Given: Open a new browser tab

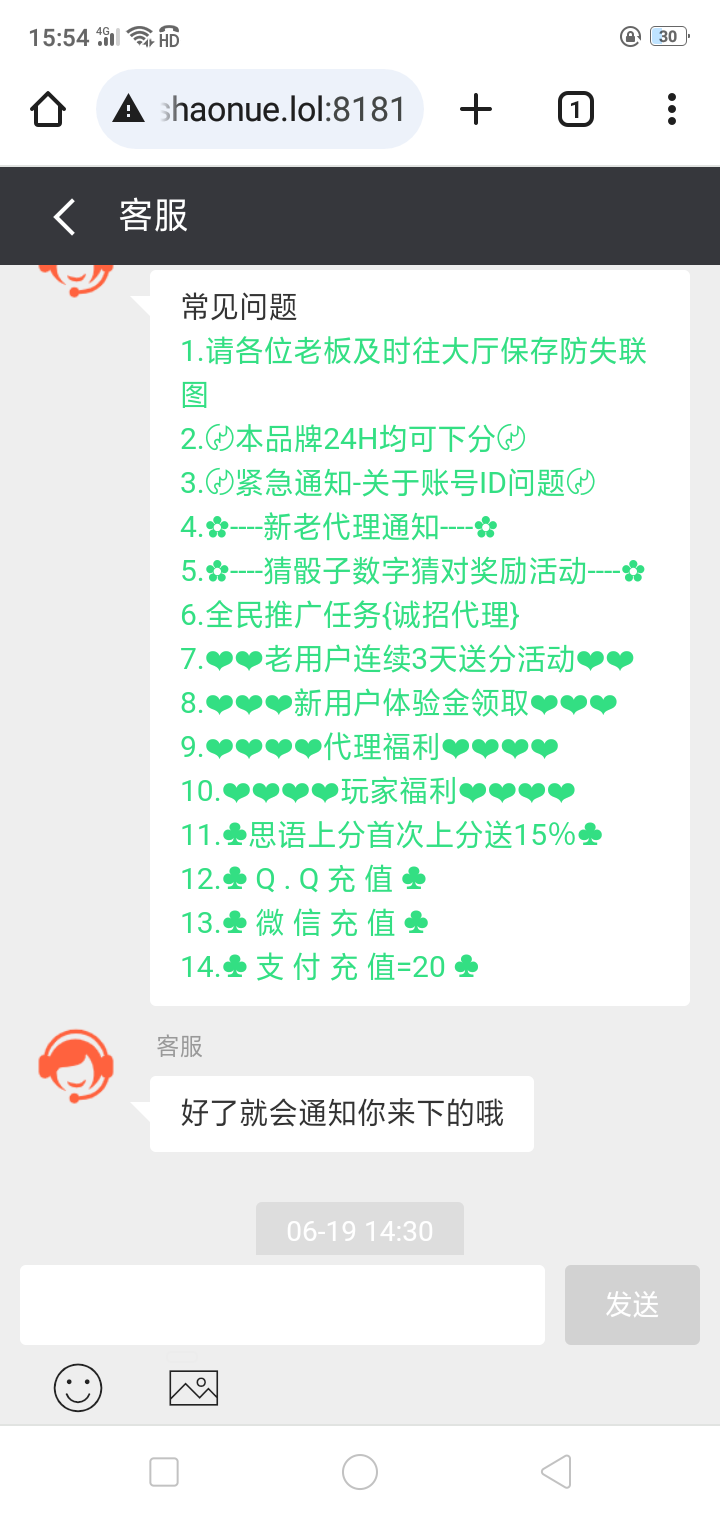Looking at the screenshot, I should point(476,109).
